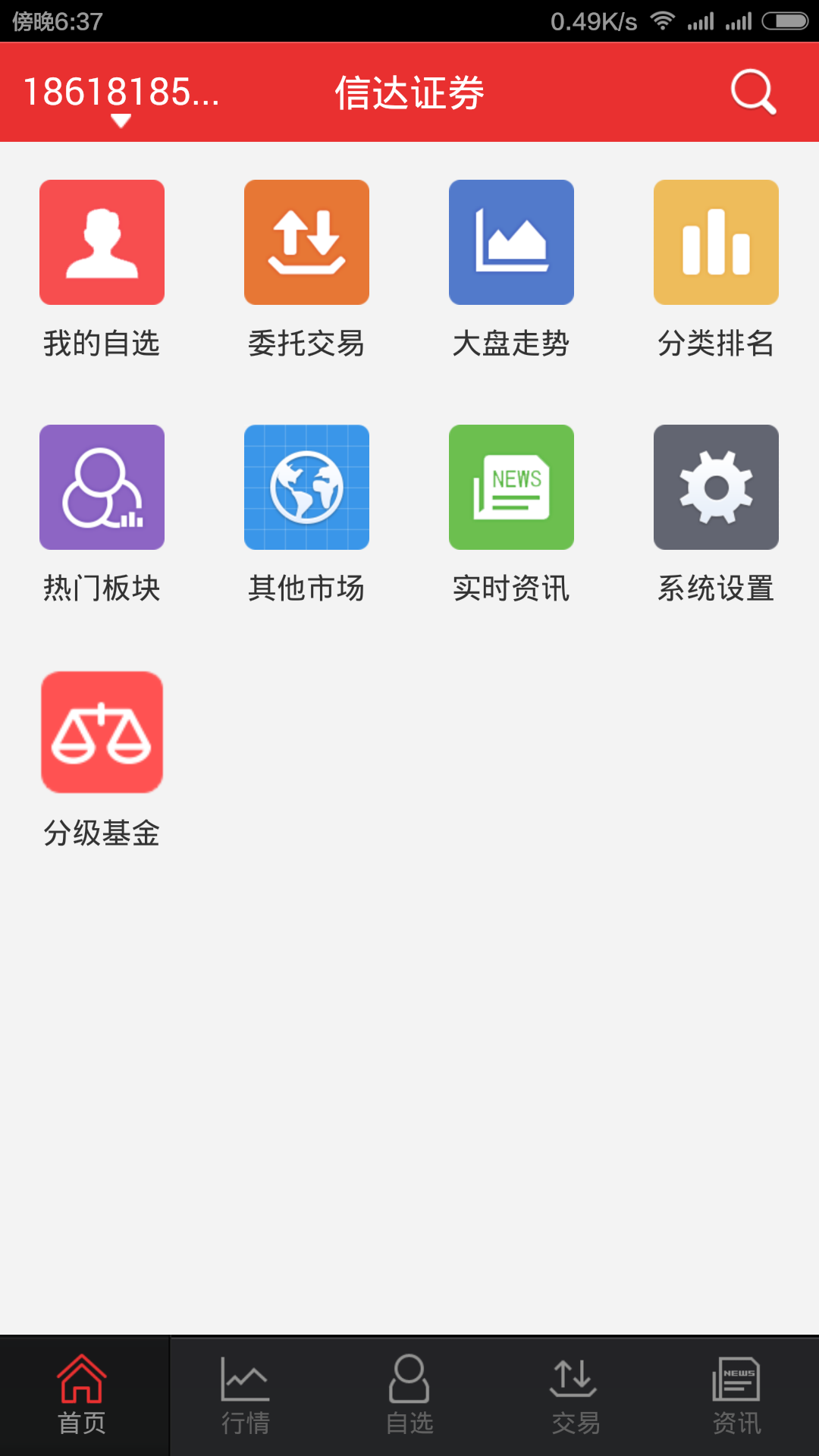Go to 热门板块 hot sectors

102,488
